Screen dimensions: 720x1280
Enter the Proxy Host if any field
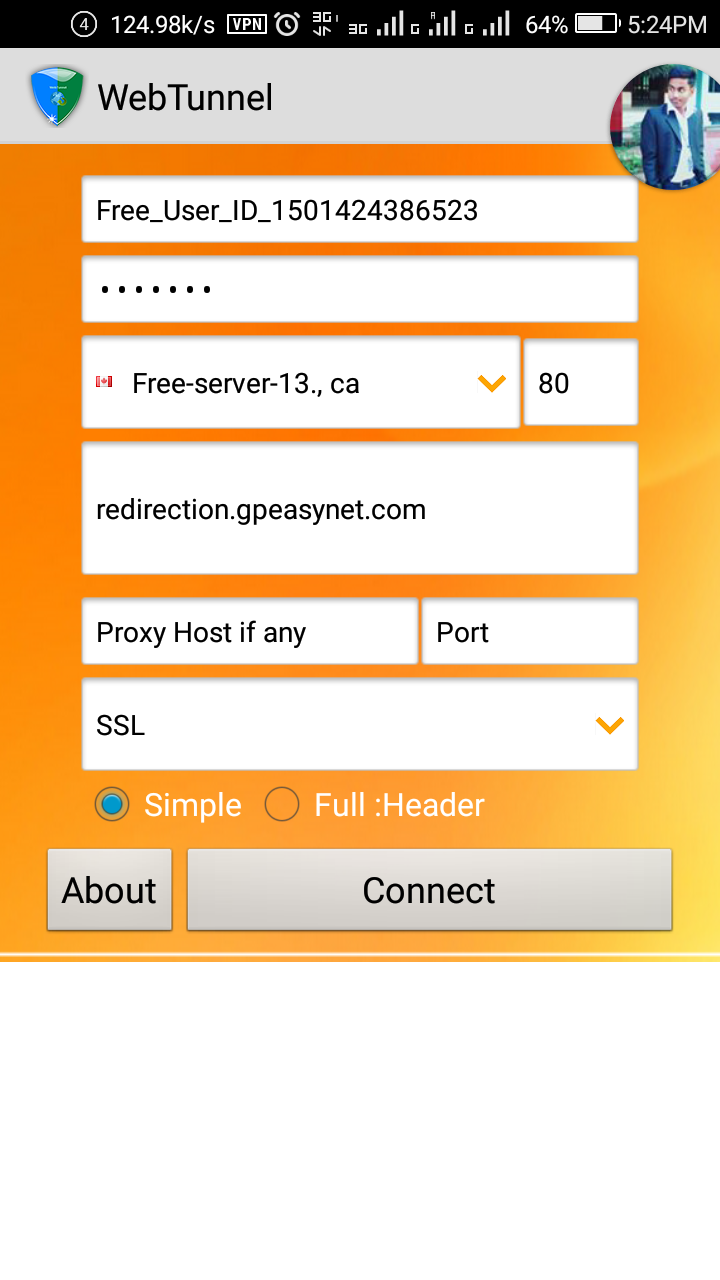point(249,632)
